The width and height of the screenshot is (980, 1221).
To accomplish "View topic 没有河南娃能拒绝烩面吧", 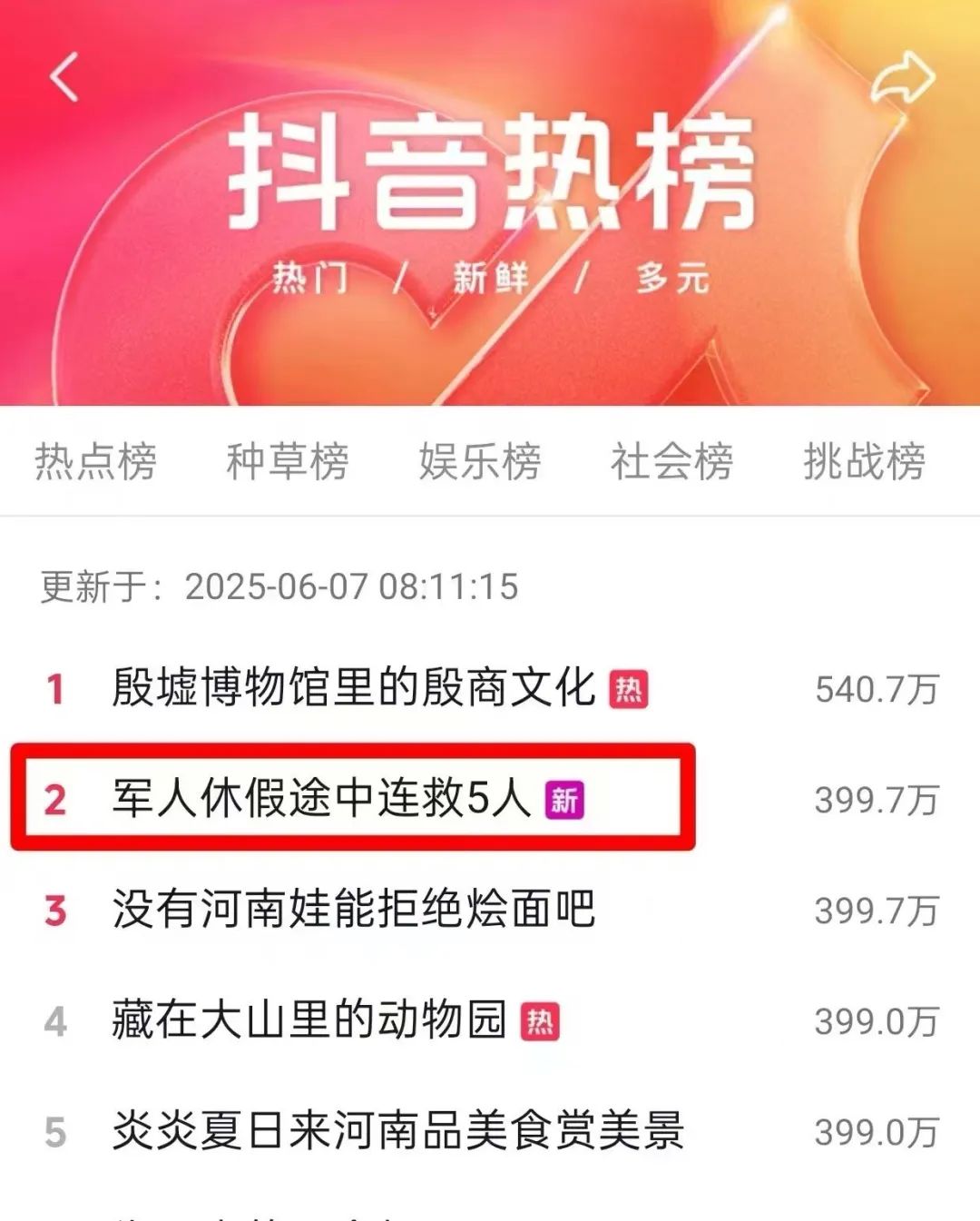I will [x=354, y=910].
